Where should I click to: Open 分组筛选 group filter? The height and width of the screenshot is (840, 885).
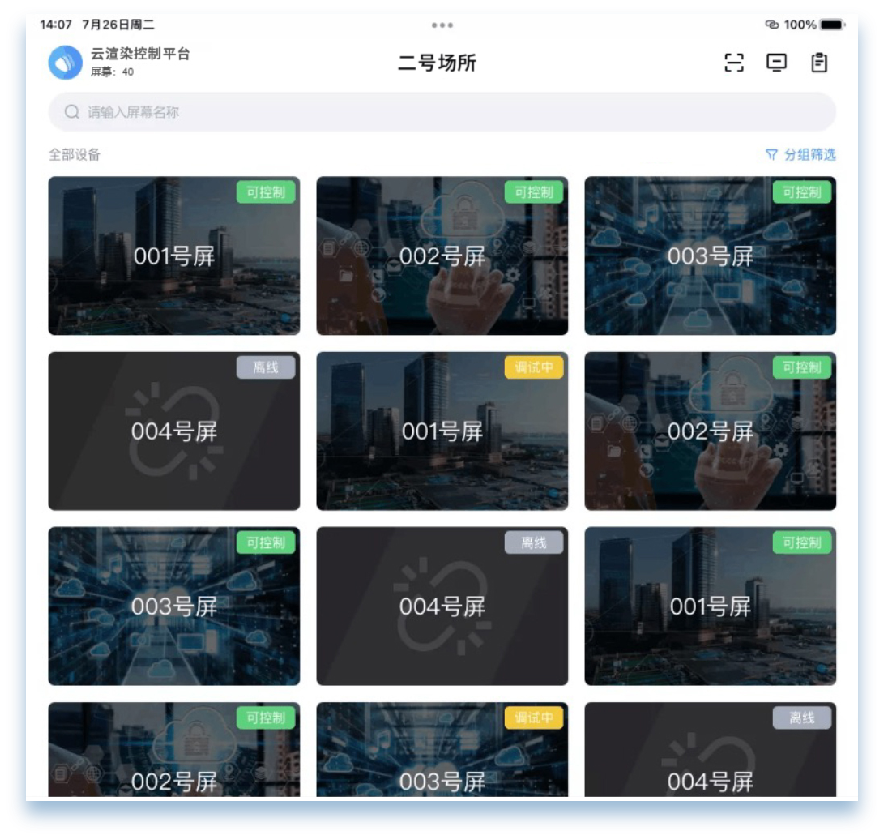tap(800, 155)
